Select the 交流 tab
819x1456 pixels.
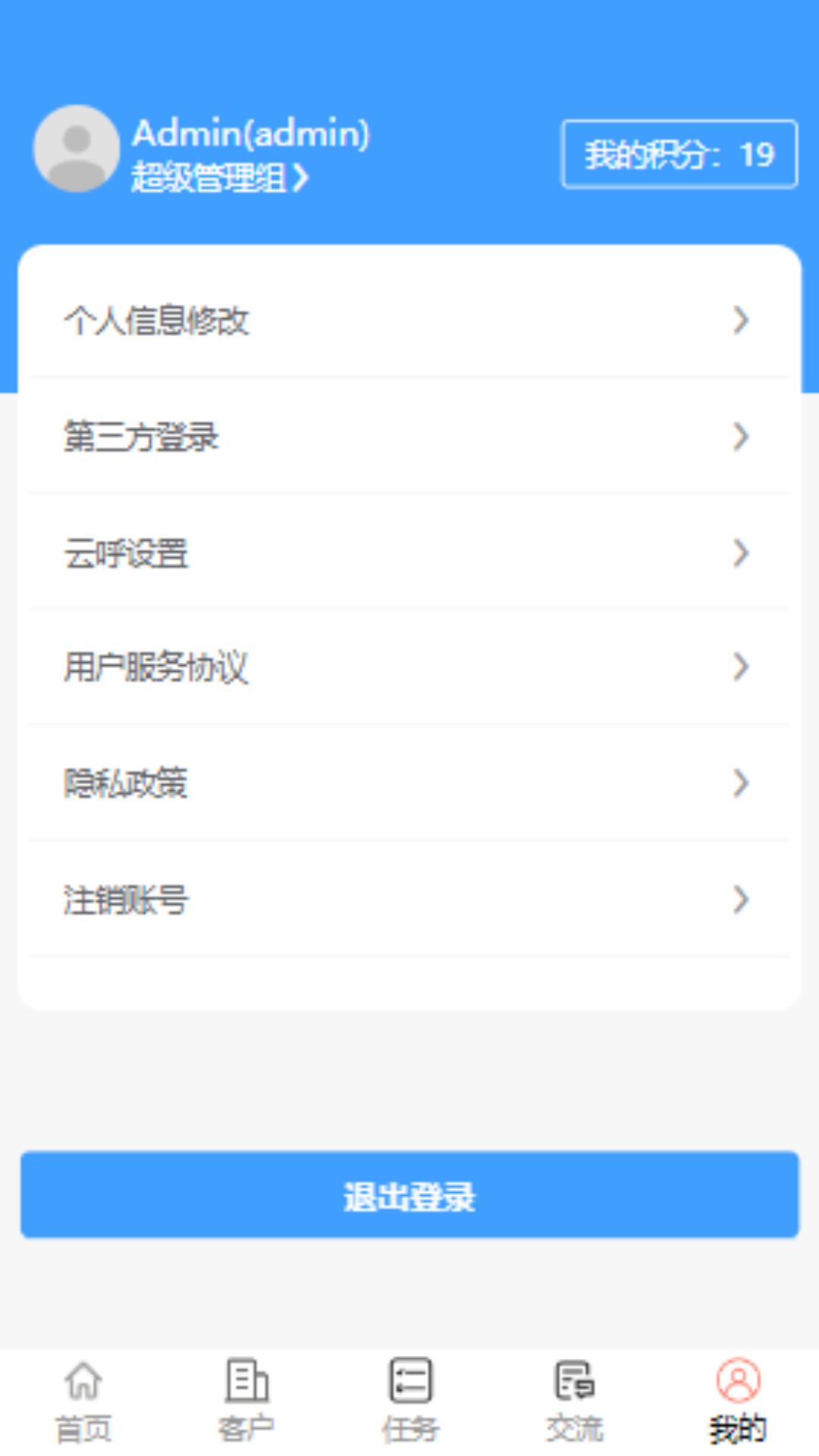pyautogui.click(x=574, y=1401)
